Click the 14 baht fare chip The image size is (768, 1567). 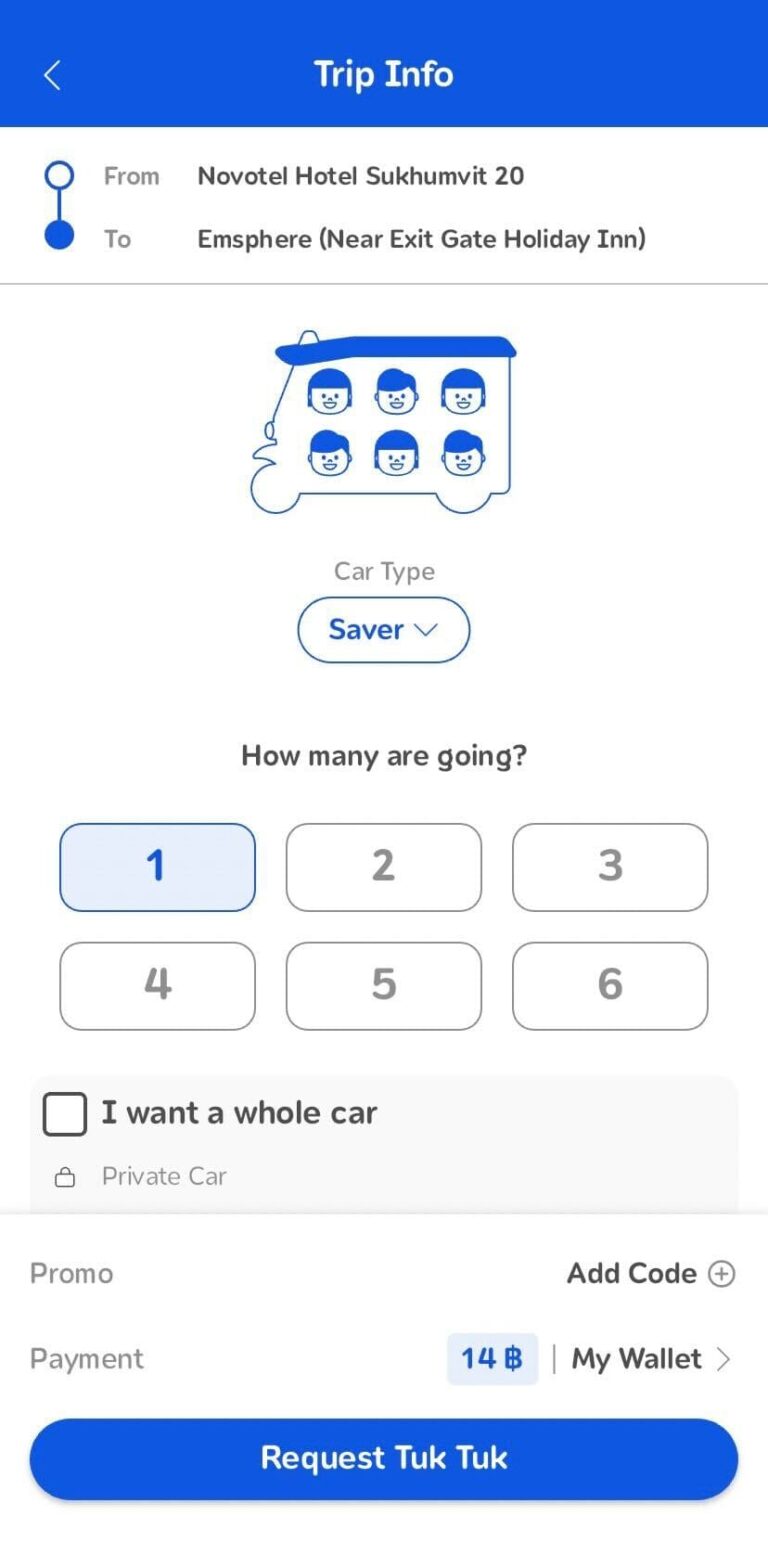click(491, 1358)
